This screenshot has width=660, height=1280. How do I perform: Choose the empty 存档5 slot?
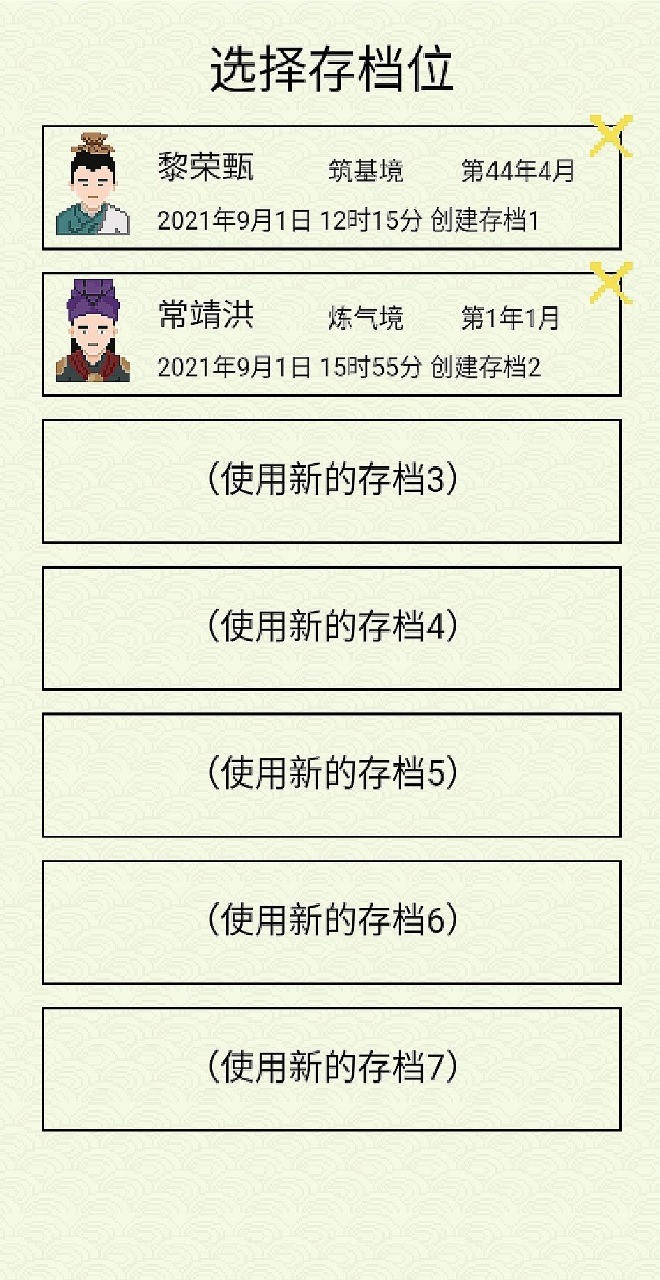[331, 775]
